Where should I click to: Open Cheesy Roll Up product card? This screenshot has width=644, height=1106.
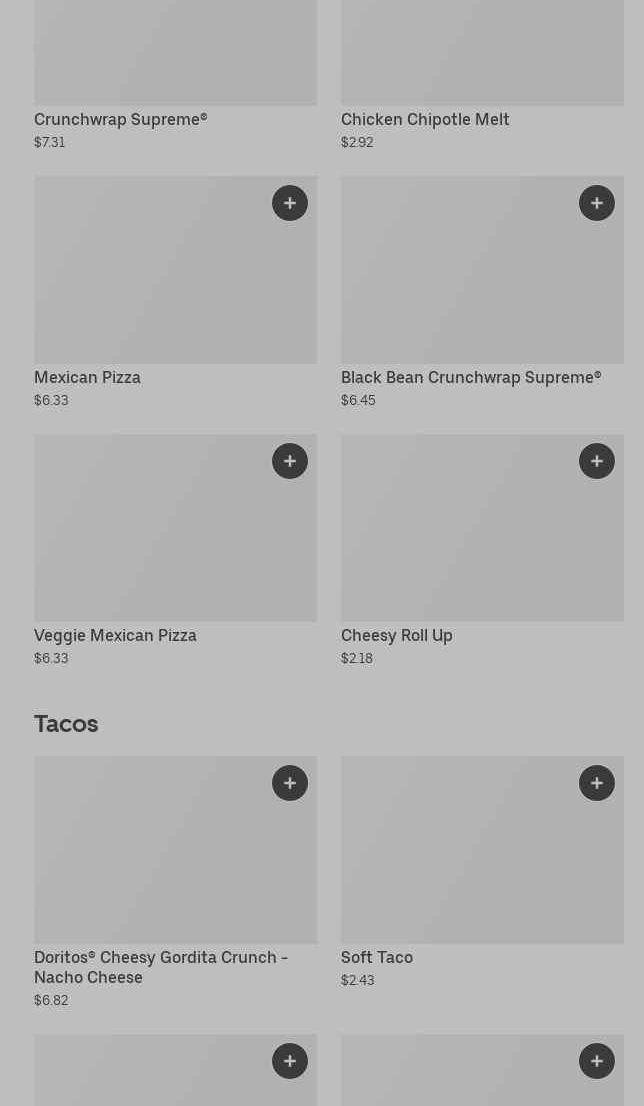[x=482, y=540]
